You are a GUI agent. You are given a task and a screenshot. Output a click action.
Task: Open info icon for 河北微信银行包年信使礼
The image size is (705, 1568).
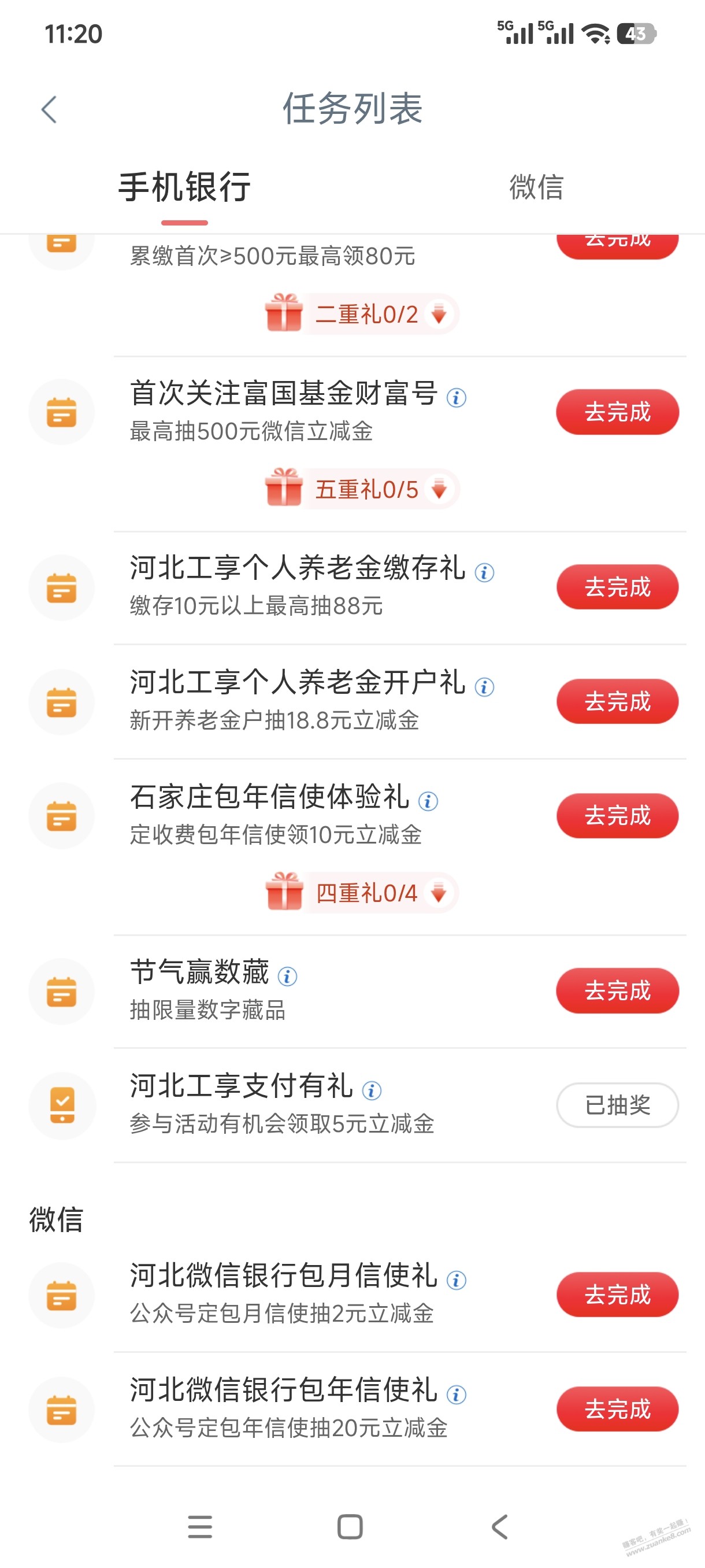456,1395
